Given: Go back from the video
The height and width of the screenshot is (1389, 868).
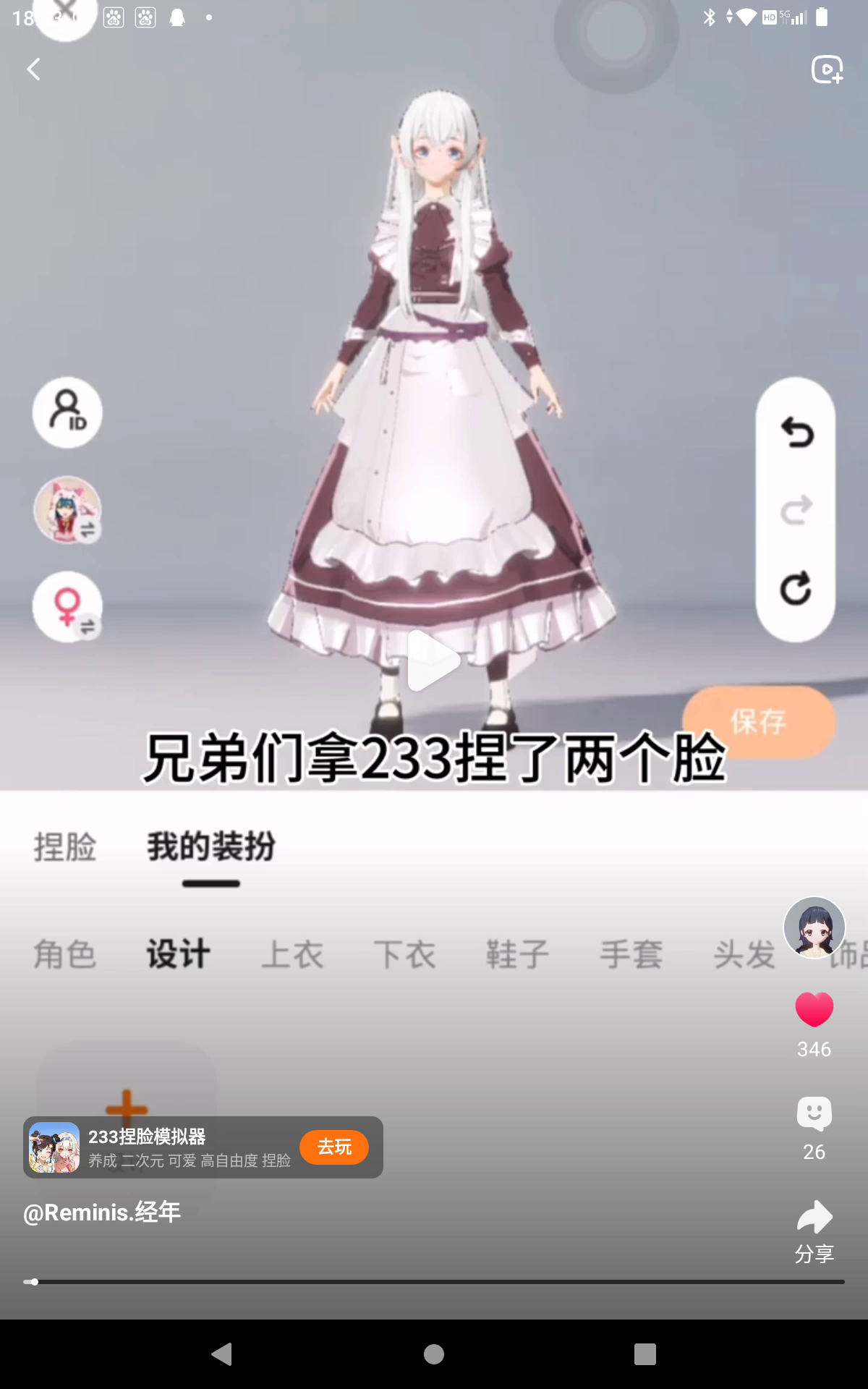Looking at the screenshot, I should click(x=33, y=69).
